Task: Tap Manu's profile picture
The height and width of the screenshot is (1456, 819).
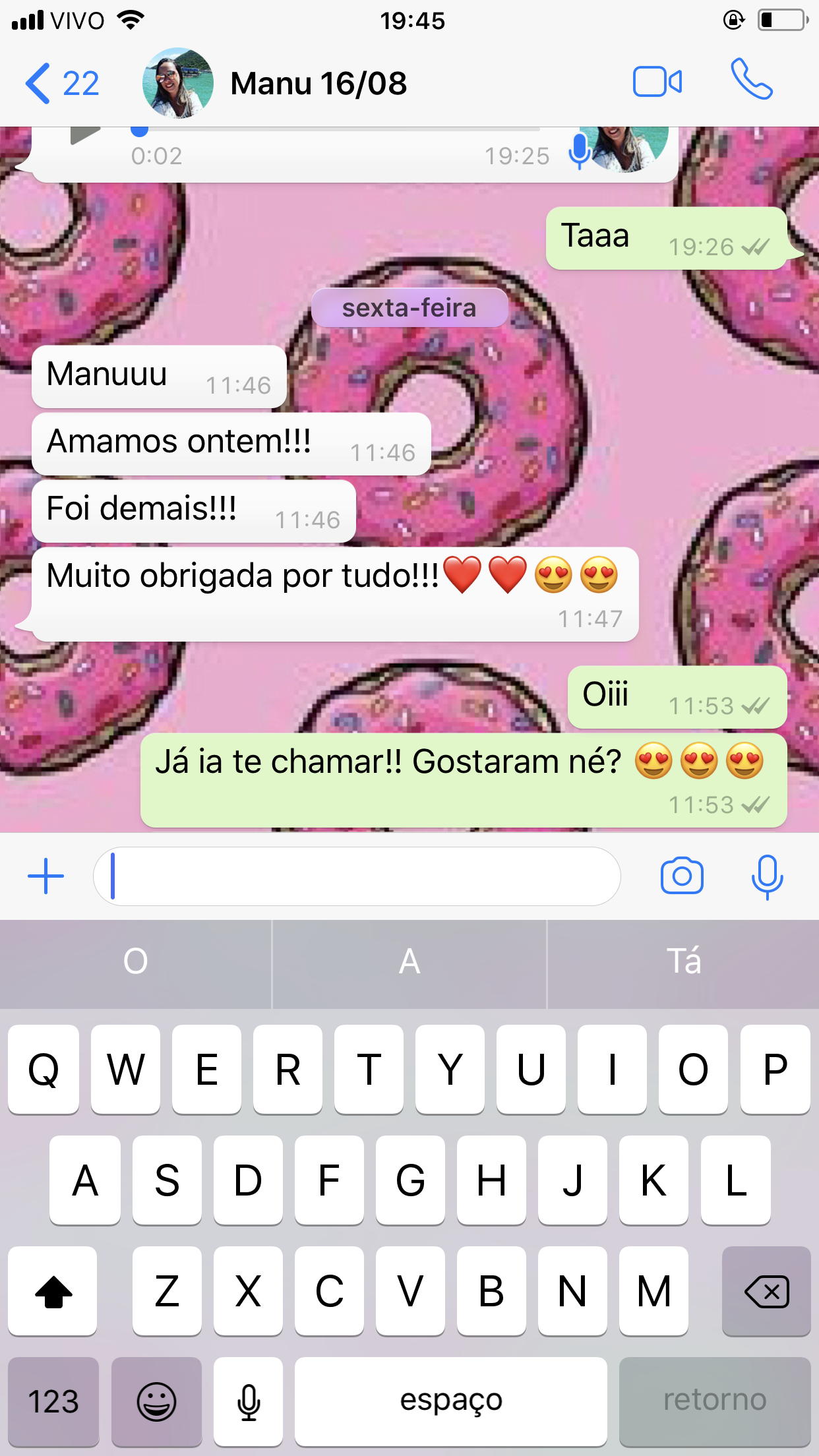Action: coord(178,82)
